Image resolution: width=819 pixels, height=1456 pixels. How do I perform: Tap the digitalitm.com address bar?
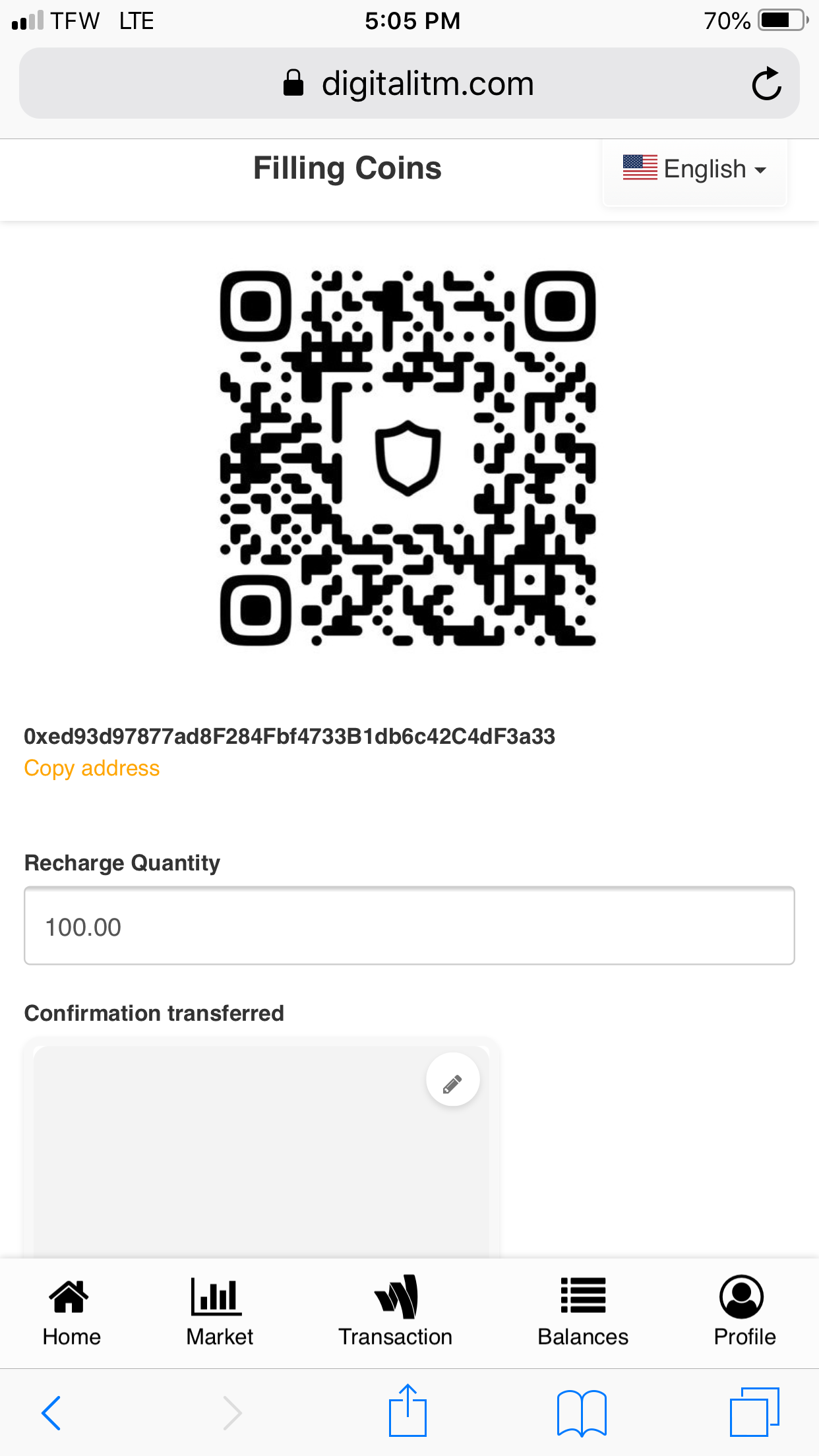409,84
